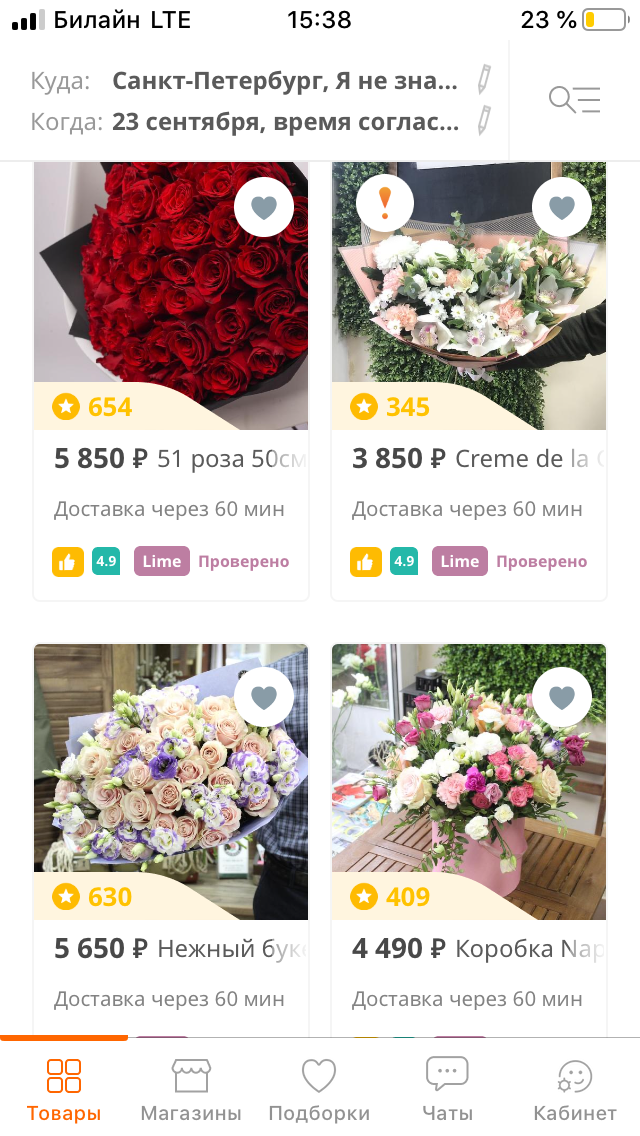Viewport: 640px width, 1136px height.
Task: Open the Подборки tab
Action: [x=319, y=1090]
